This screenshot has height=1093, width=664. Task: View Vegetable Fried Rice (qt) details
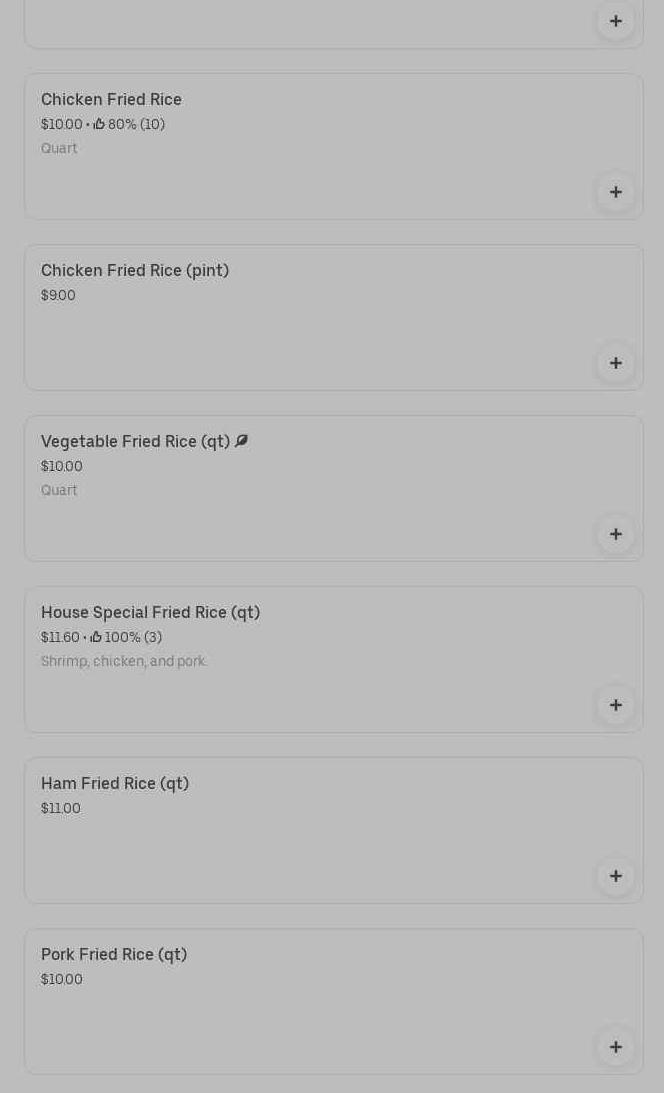(333, 489)
